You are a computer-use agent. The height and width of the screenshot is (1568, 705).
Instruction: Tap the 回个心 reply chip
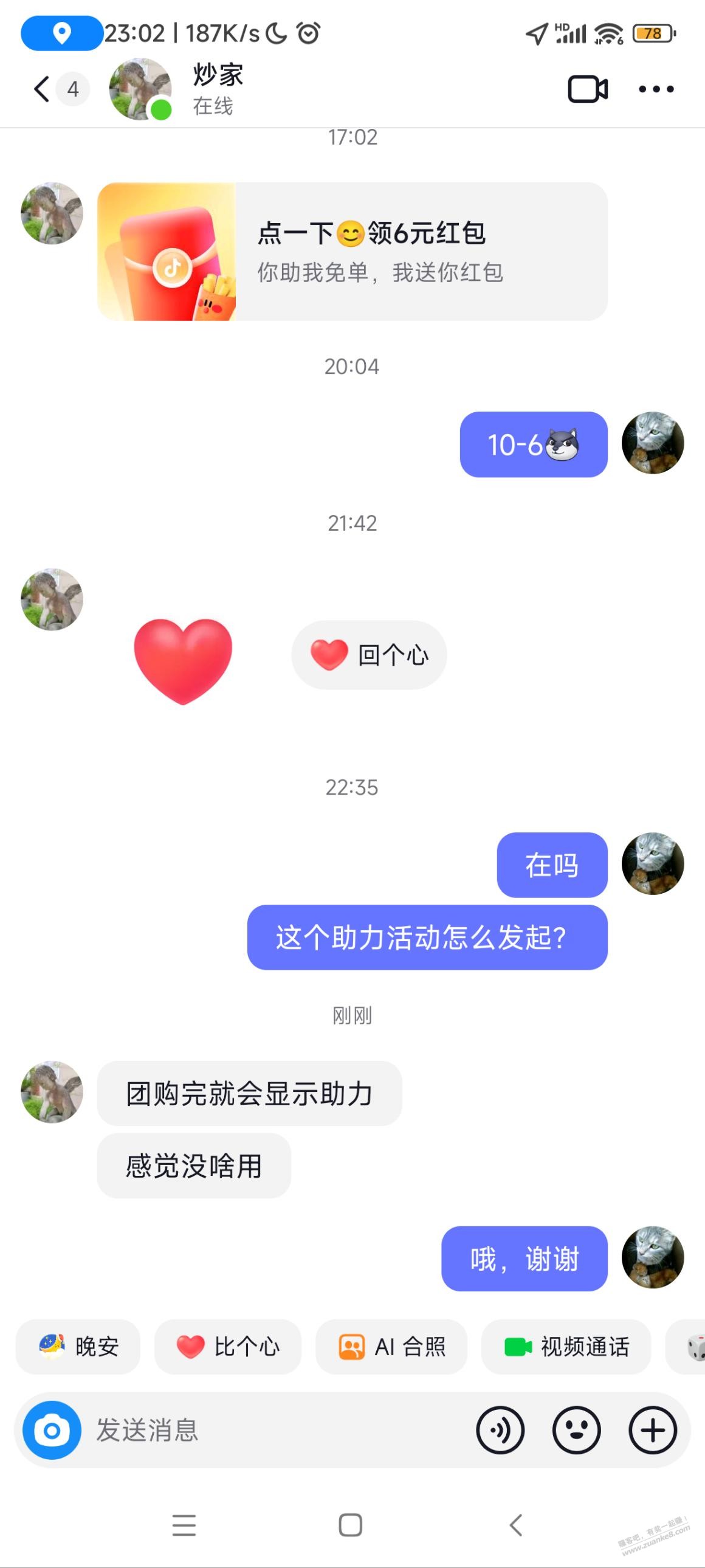(x=369, y=655)
